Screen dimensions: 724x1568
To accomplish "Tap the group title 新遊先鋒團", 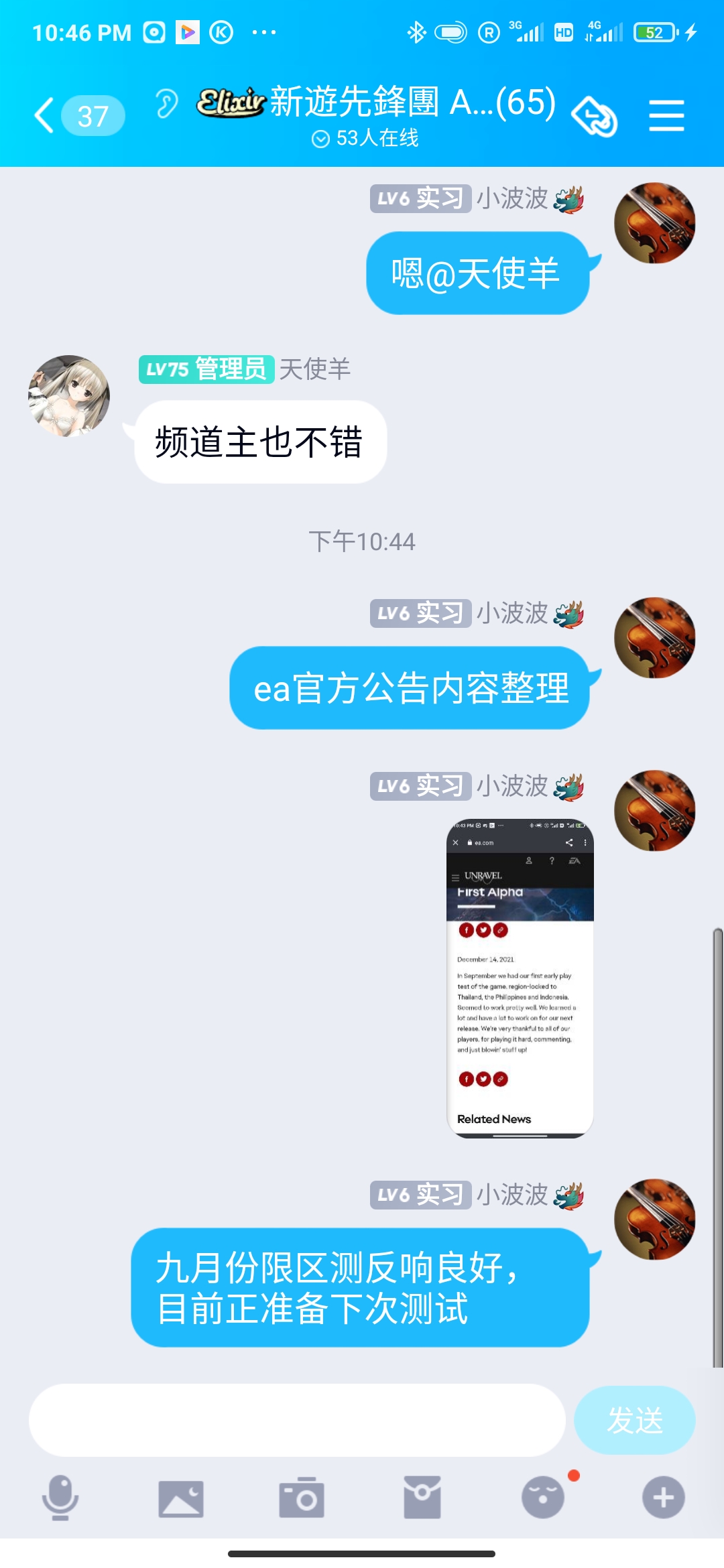I will pos(375,103).
